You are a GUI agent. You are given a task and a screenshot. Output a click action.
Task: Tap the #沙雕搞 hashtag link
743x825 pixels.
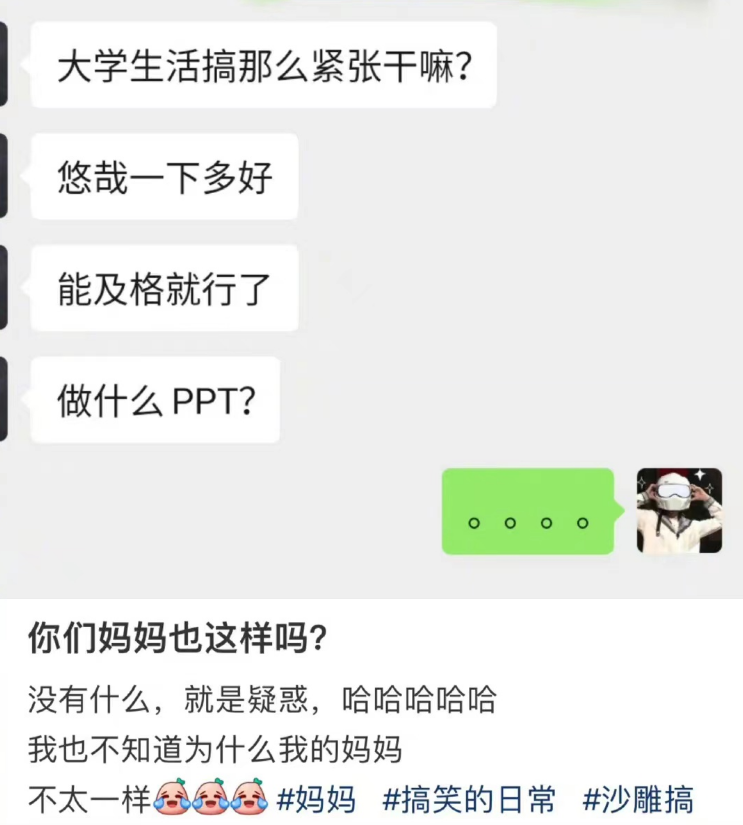pyautogui.click(x=638, y=799)
